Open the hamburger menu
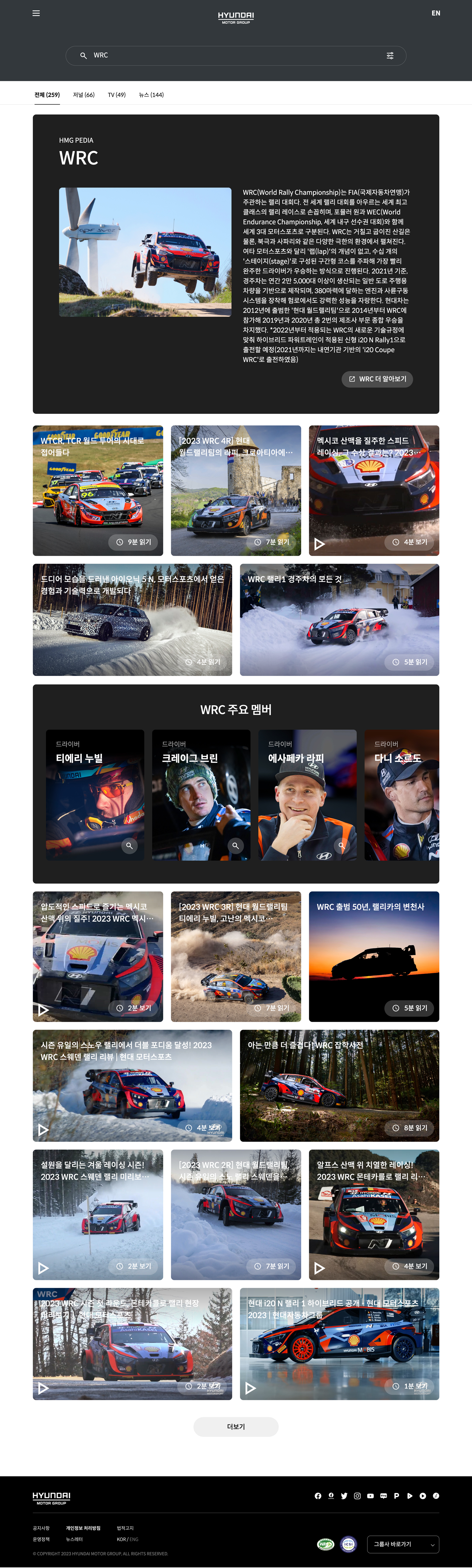 click(36, 13)
